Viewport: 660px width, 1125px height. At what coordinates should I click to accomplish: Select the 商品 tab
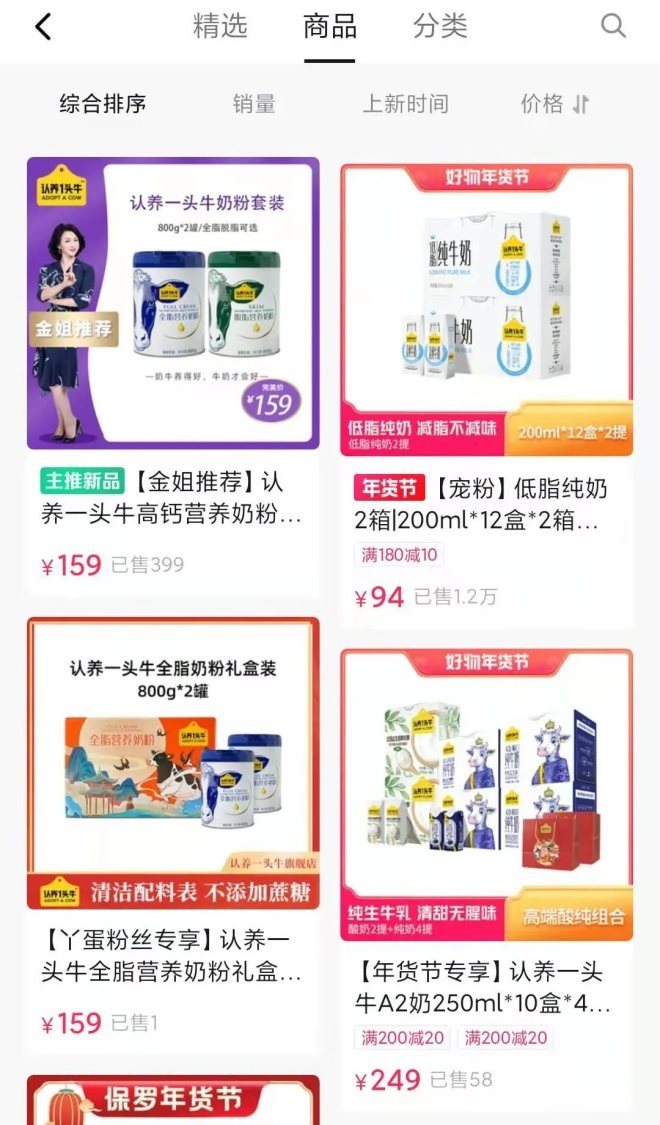click(x=330, y=27)
